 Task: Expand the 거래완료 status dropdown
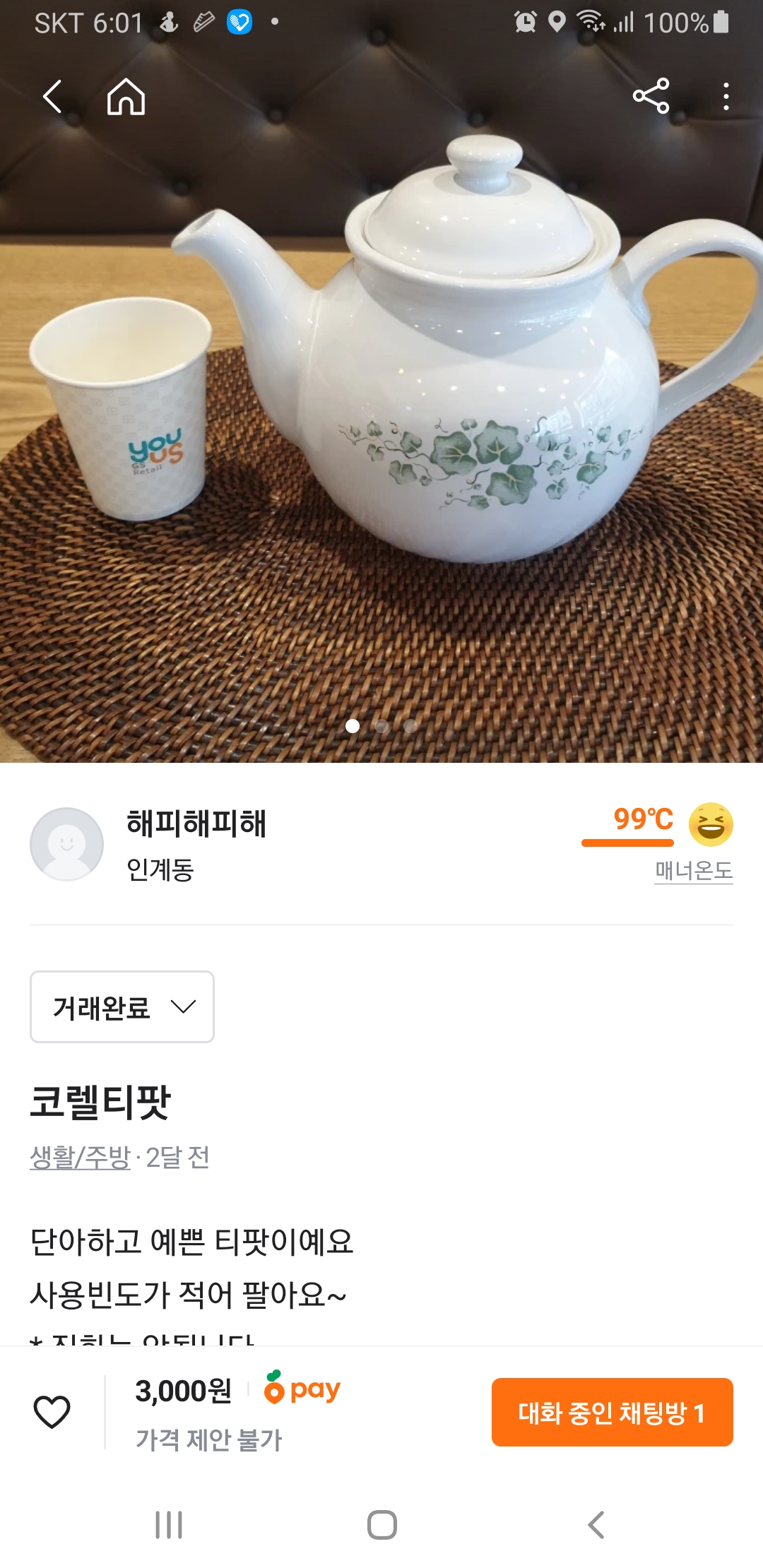coord(122,1006)
